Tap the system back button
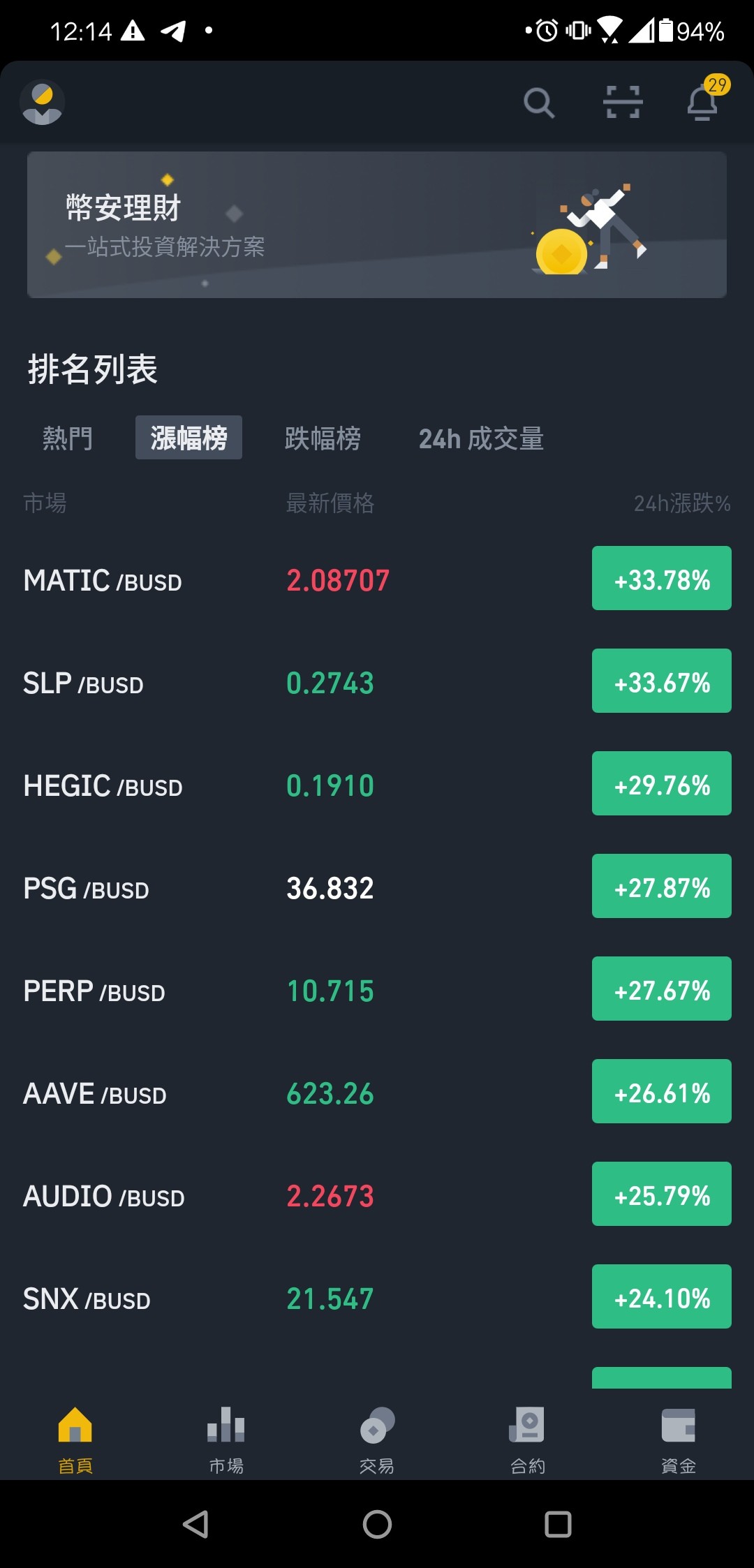Screen dimensions: 754x1568 pos(196,1524)
